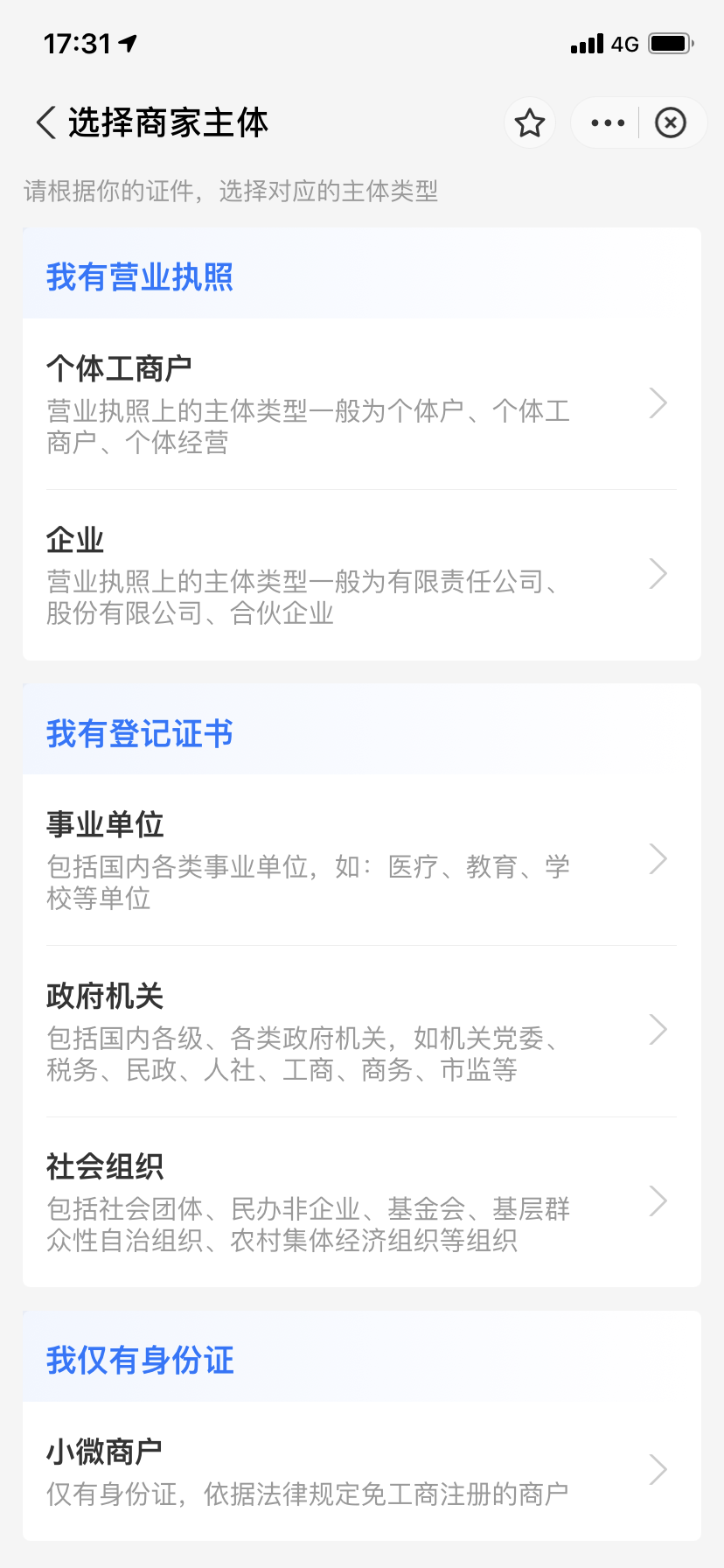The image size is (724, 1568).
Task: Choose the 企业 option
Action: coord(362,575)
